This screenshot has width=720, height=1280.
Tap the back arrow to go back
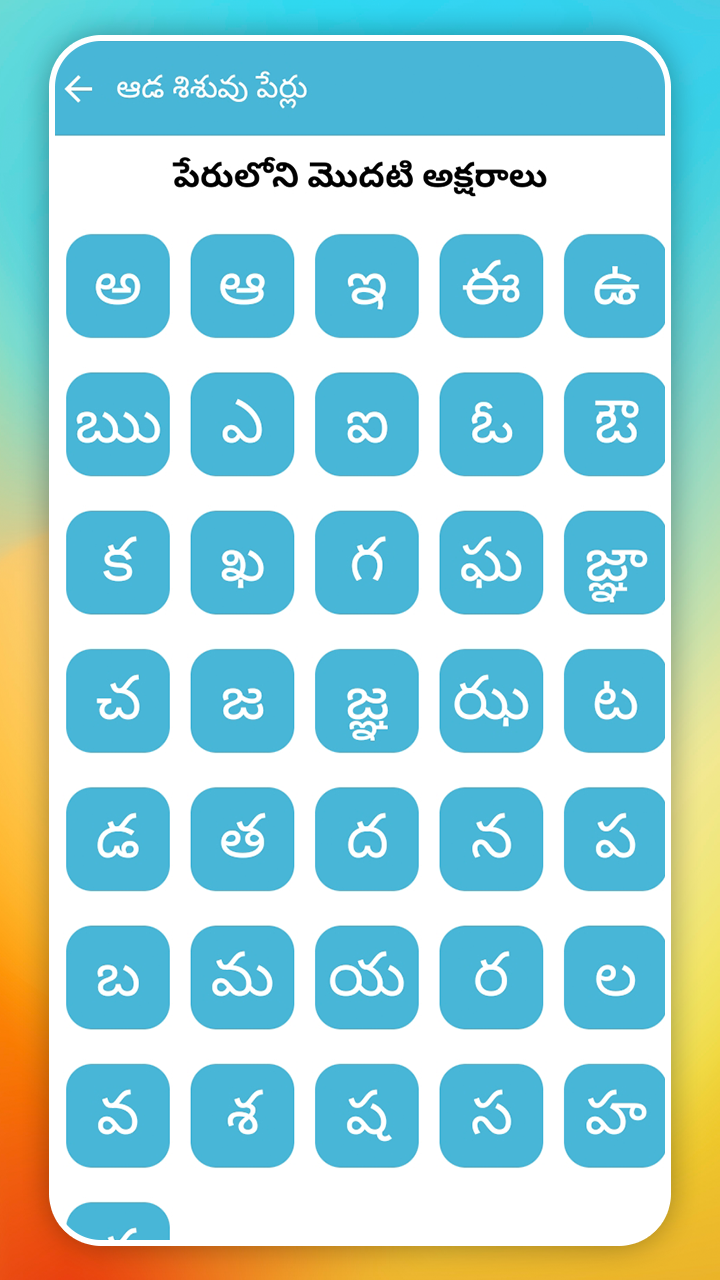77,88
